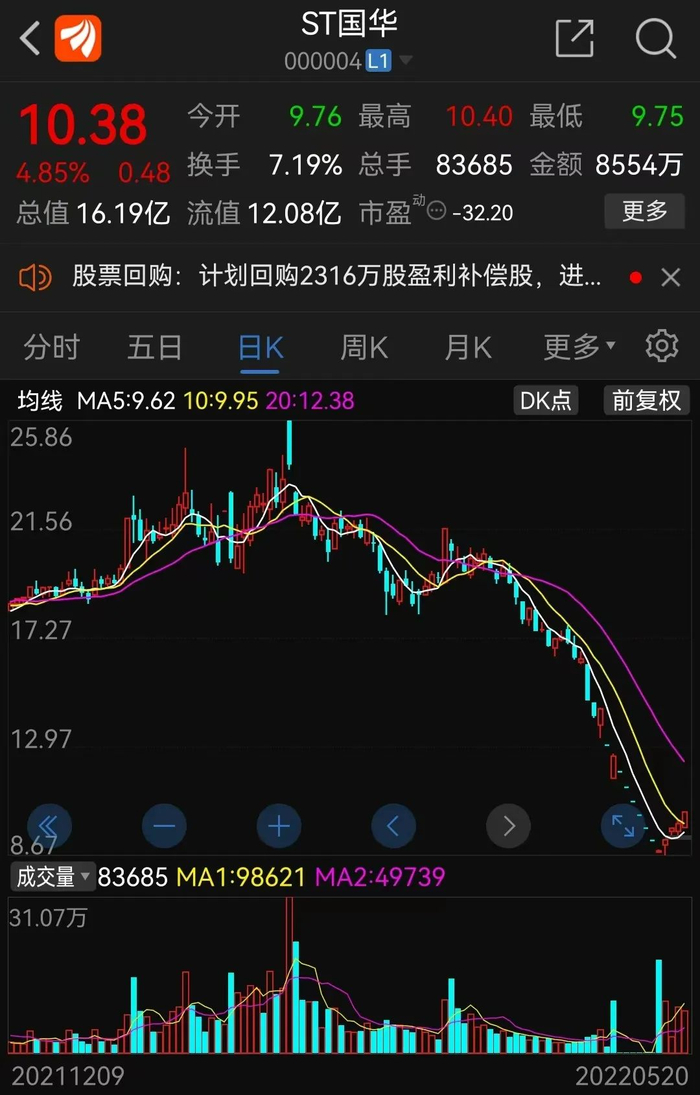Dismiss the 股票回购 news banner
The width and height of the screenshot is (700, 1095).
click(x=670, y=278)
